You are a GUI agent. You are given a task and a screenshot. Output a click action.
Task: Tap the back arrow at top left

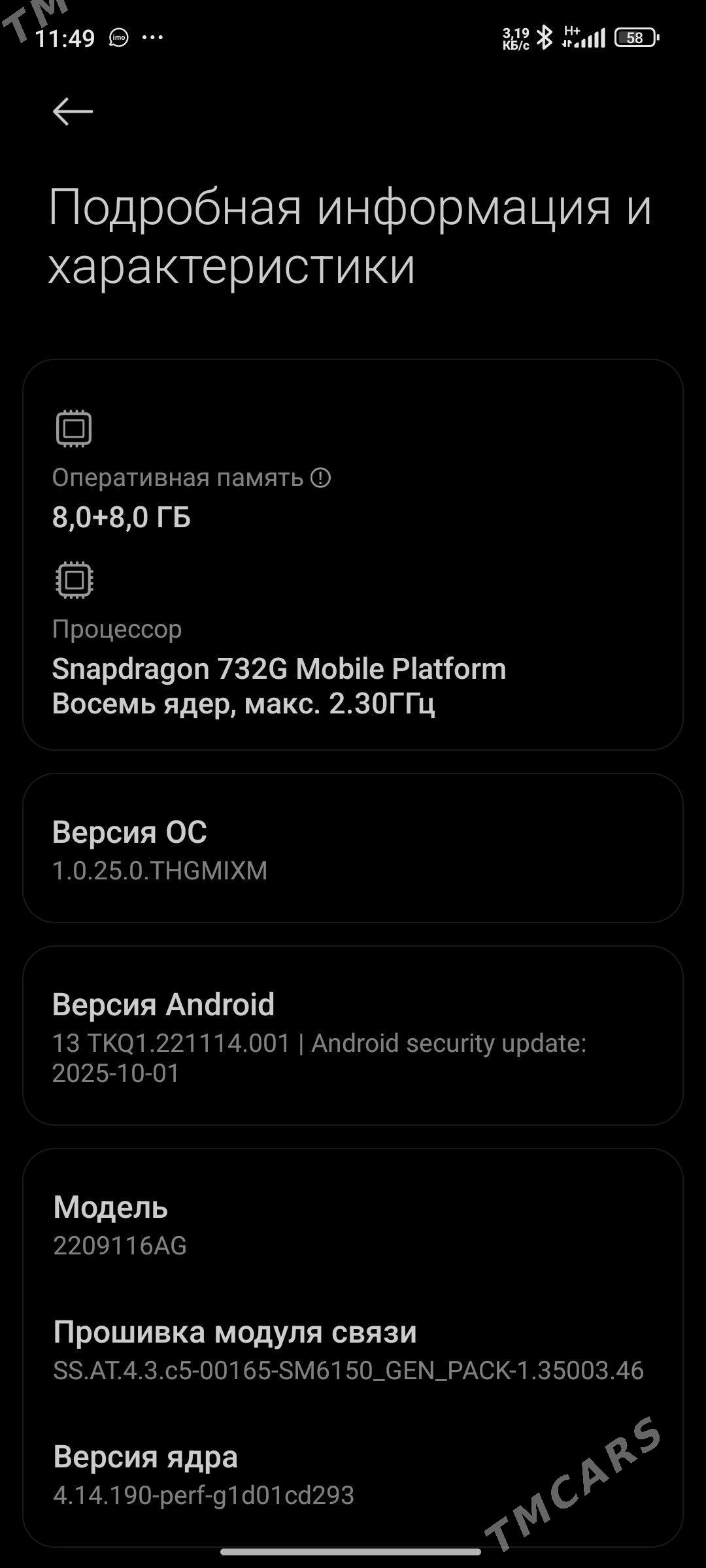point(72,111)
